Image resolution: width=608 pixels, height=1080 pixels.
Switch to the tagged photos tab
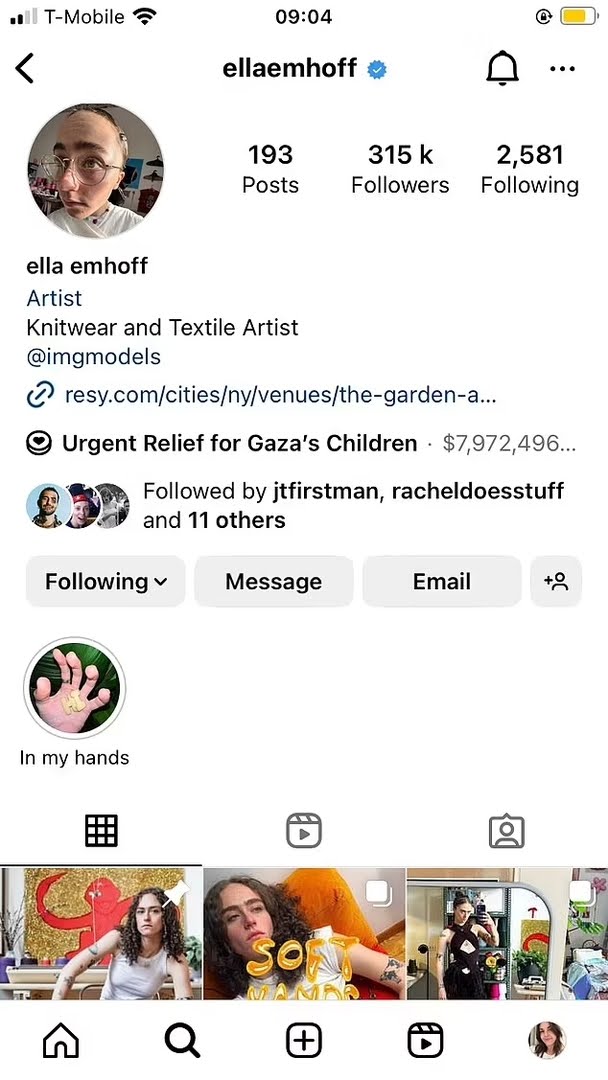[506, 830]
